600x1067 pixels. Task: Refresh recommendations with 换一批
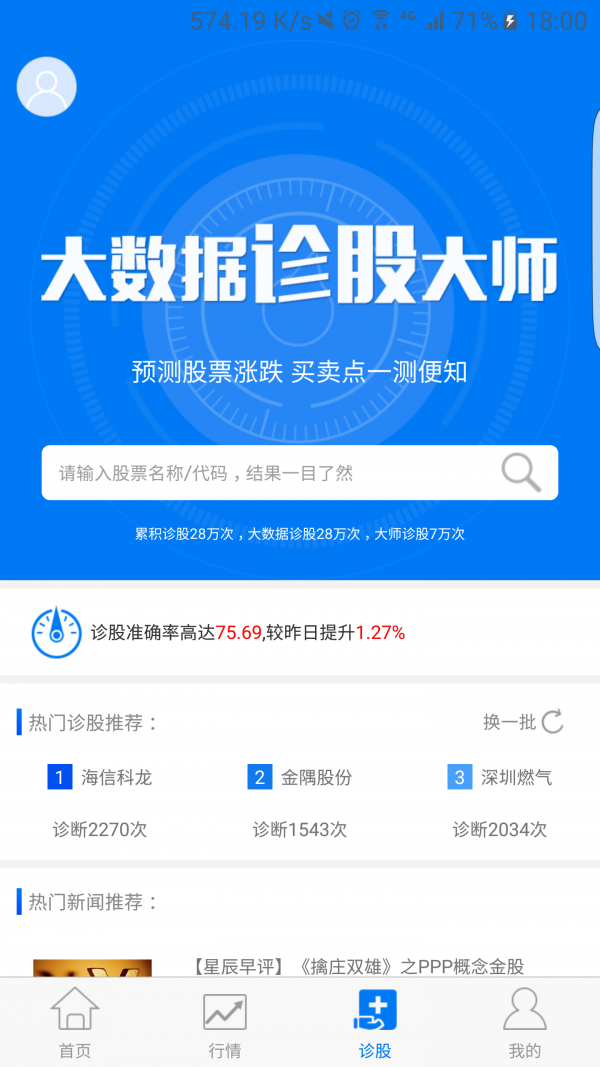click(x=523, y=722)
